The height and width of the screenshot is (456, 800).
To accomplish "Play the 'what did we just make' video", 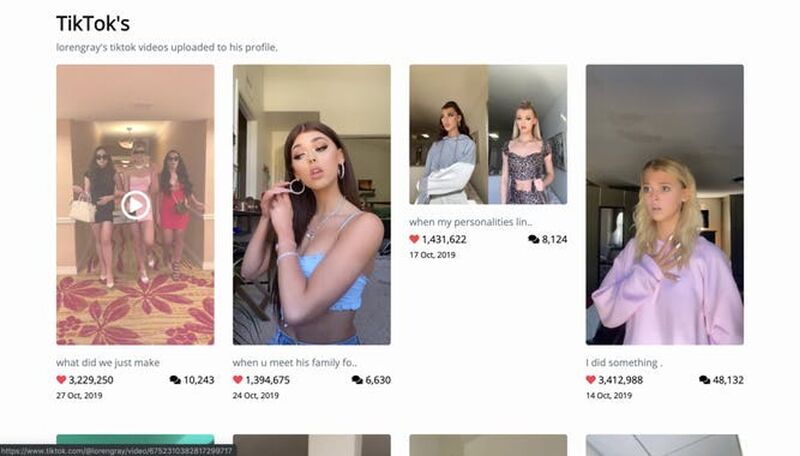I will point(135,205).
